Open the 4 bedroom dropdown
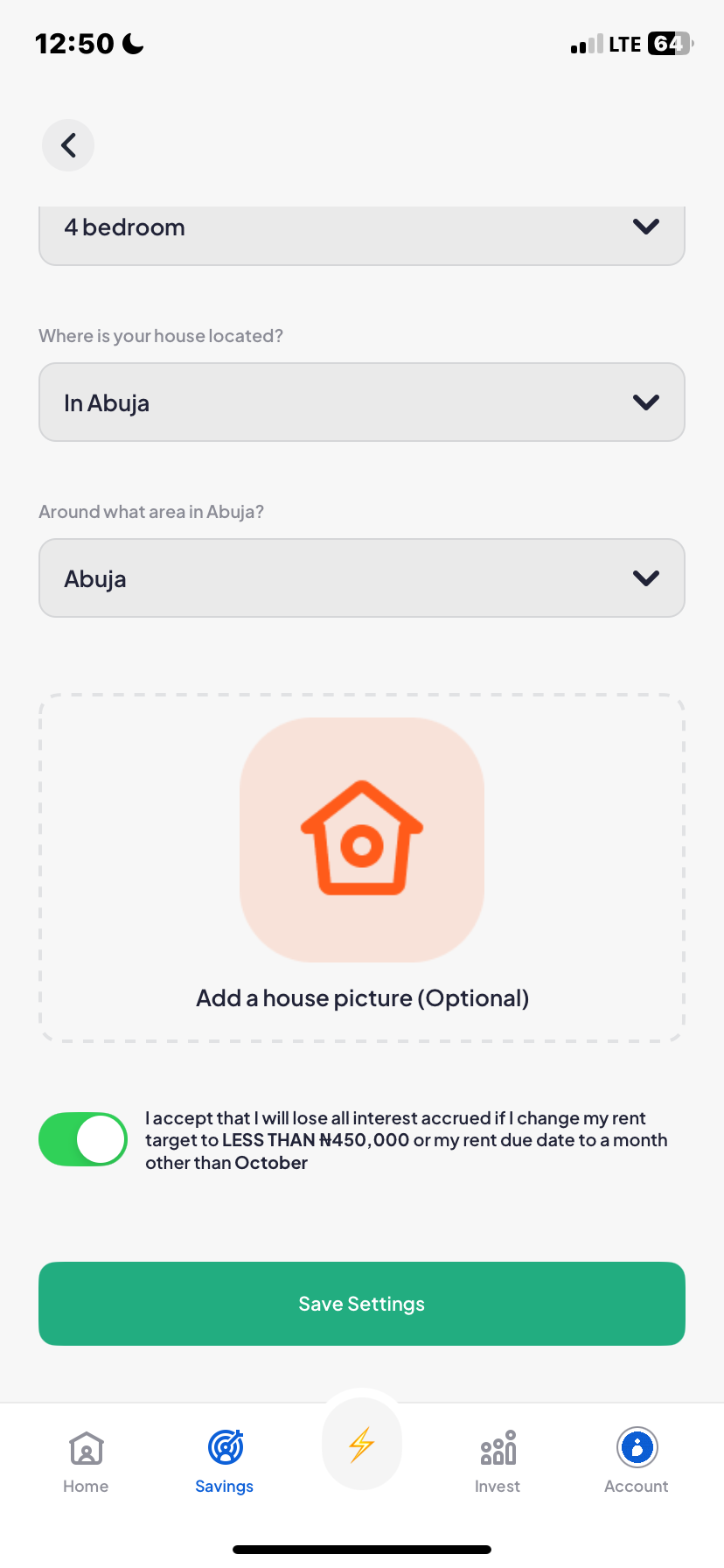This screenshot has height=1568, width=724. tap(361, 229)
